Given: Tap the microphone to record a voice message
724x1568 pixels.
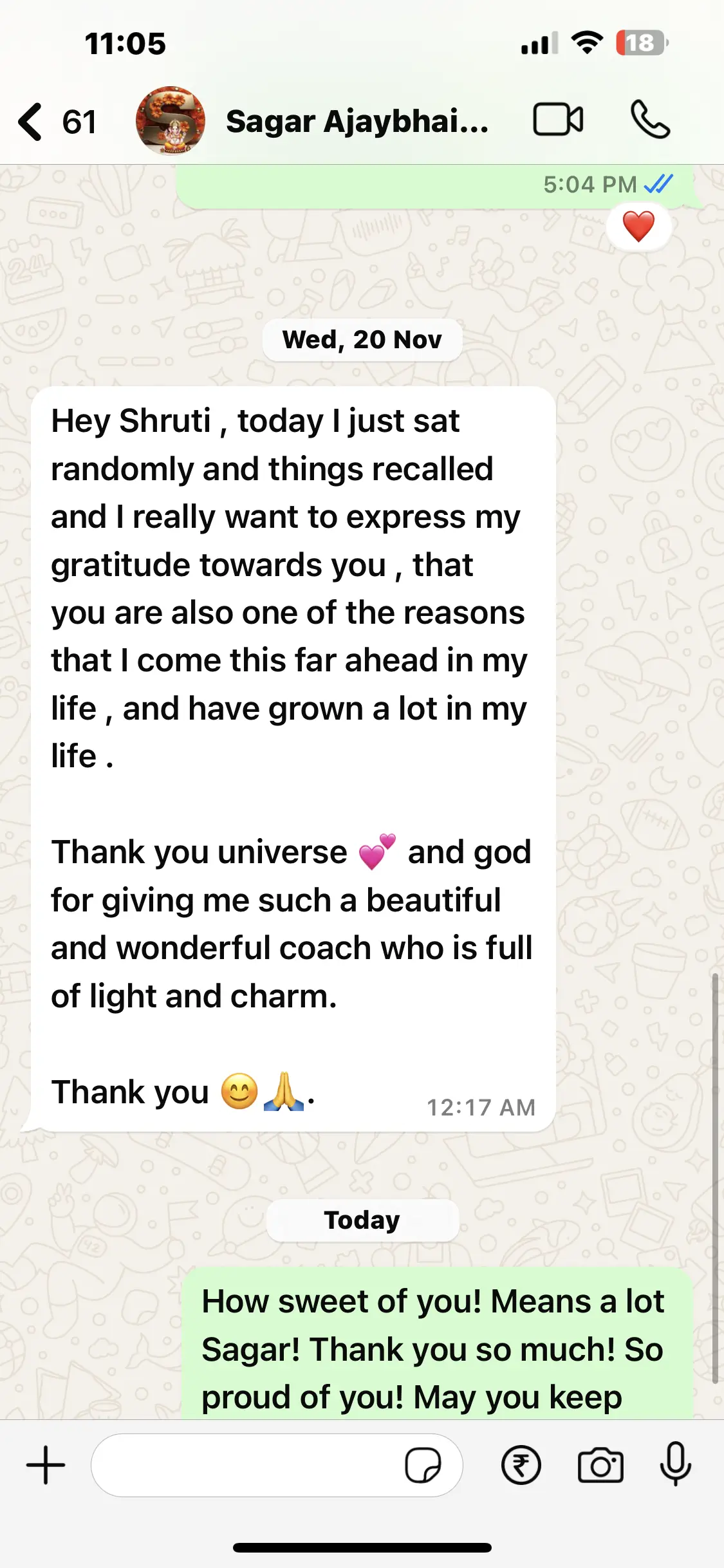Looking at the screenshot, I should click(676, 1464).
